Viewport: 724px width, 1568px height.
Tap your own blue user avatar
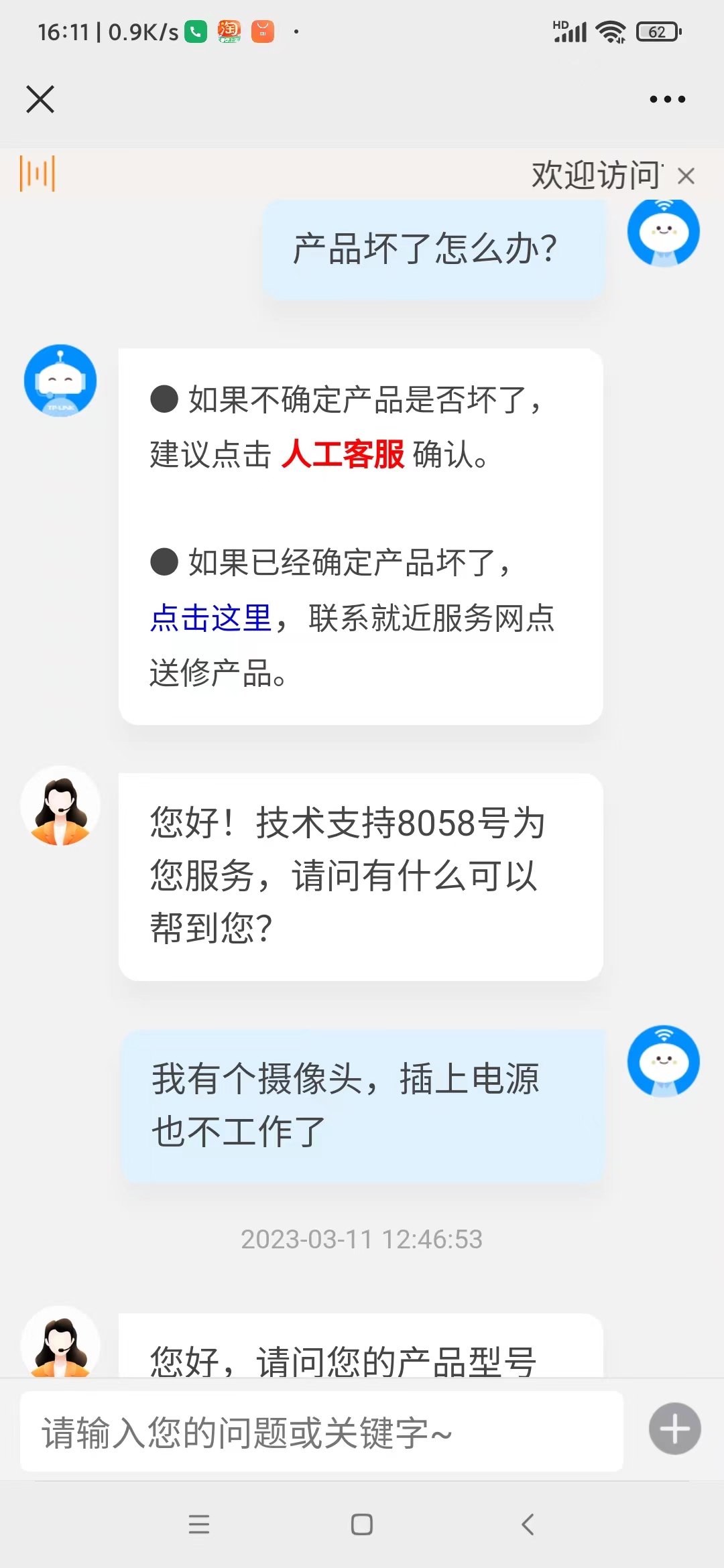663,231
